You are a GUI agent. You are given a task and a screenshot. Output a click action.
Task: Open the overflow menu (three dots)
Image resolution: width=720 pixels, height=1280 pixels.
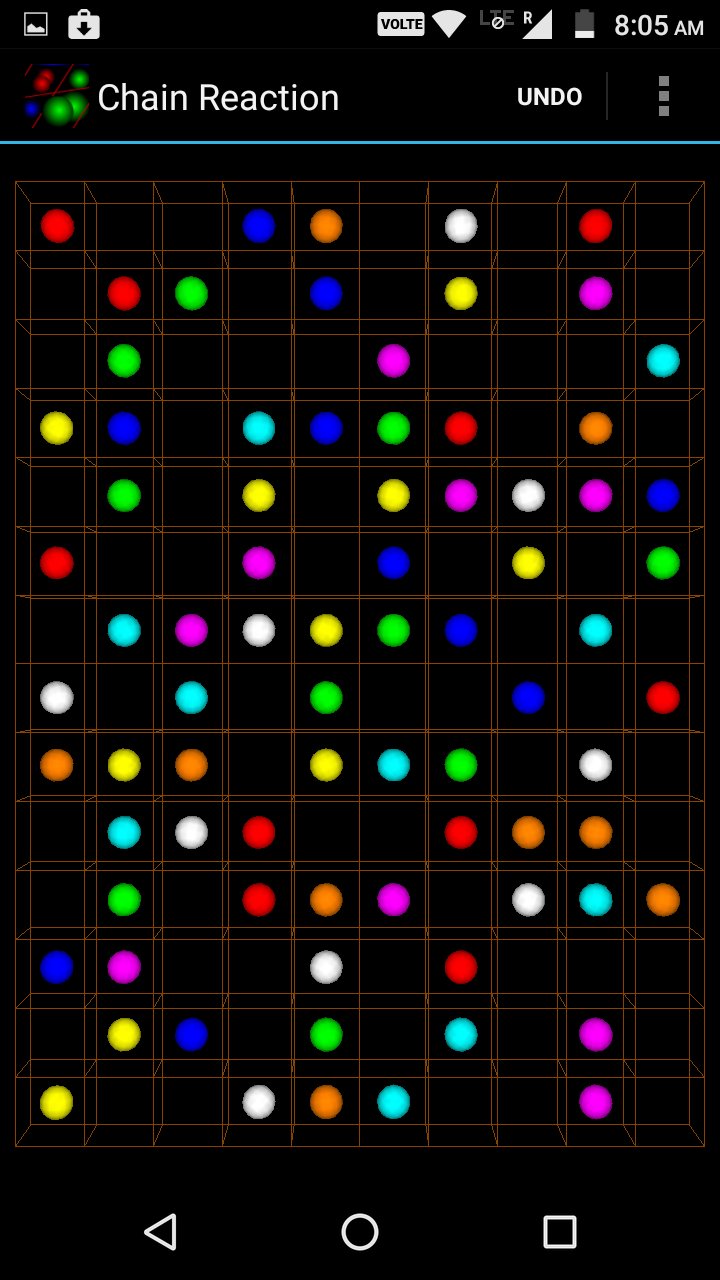click(x=663, y=96)
